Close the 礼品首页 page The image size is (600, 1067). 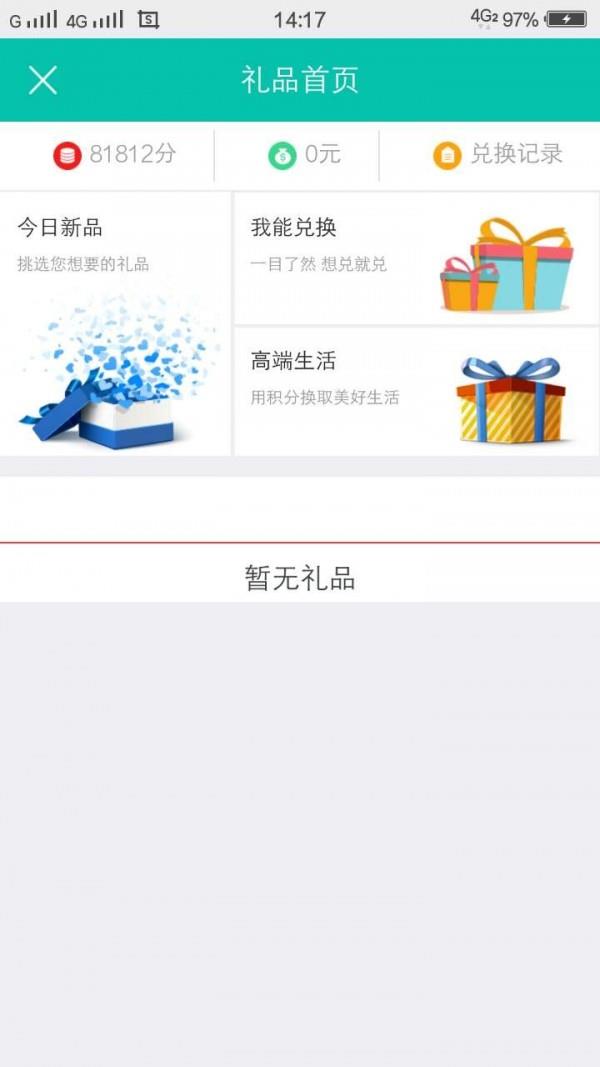pos(43,80)
